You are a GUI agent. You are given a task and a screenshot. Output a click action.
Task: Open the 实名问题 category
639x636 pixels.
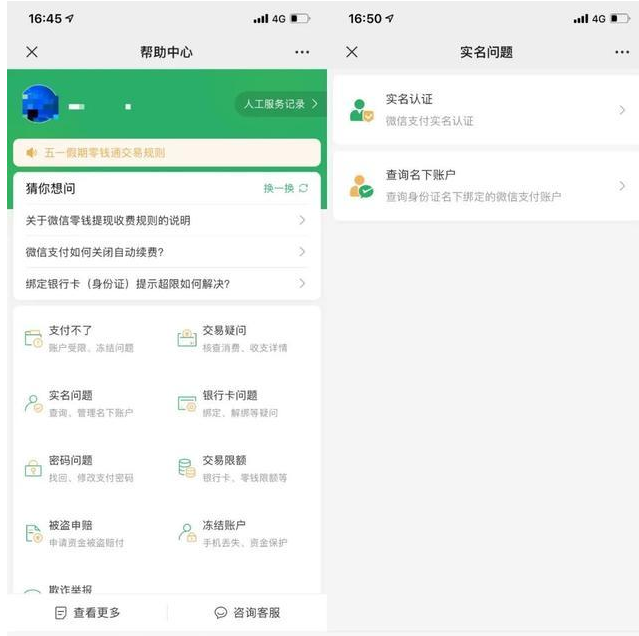click(x=80, y=403)
